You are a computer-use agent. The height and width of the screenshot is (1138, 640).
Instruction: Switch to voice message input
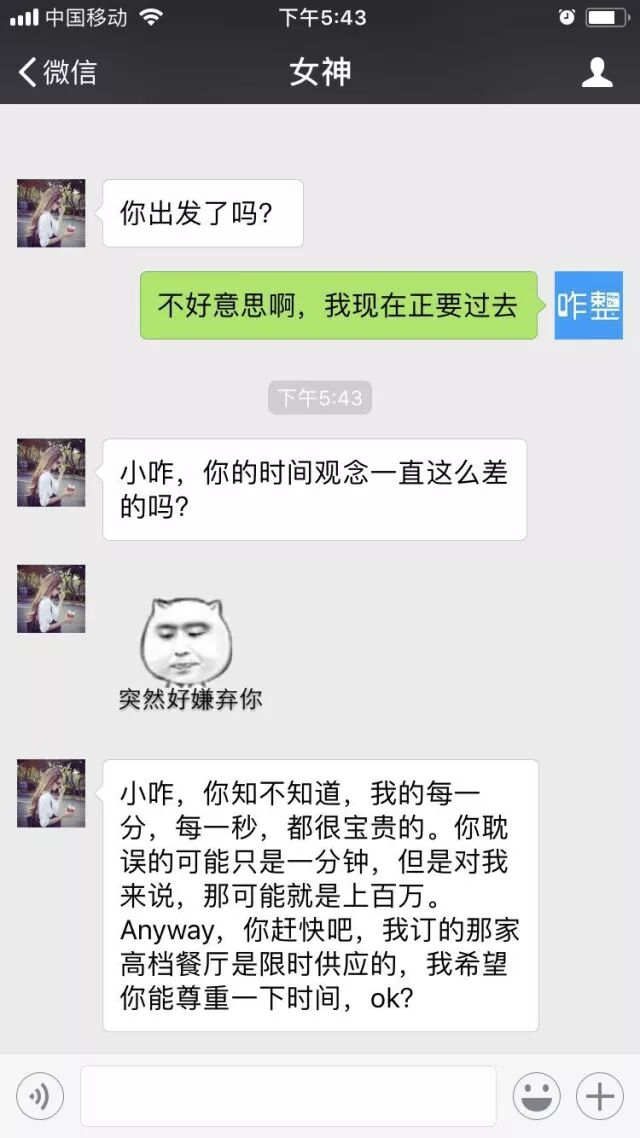(40, 1097)
